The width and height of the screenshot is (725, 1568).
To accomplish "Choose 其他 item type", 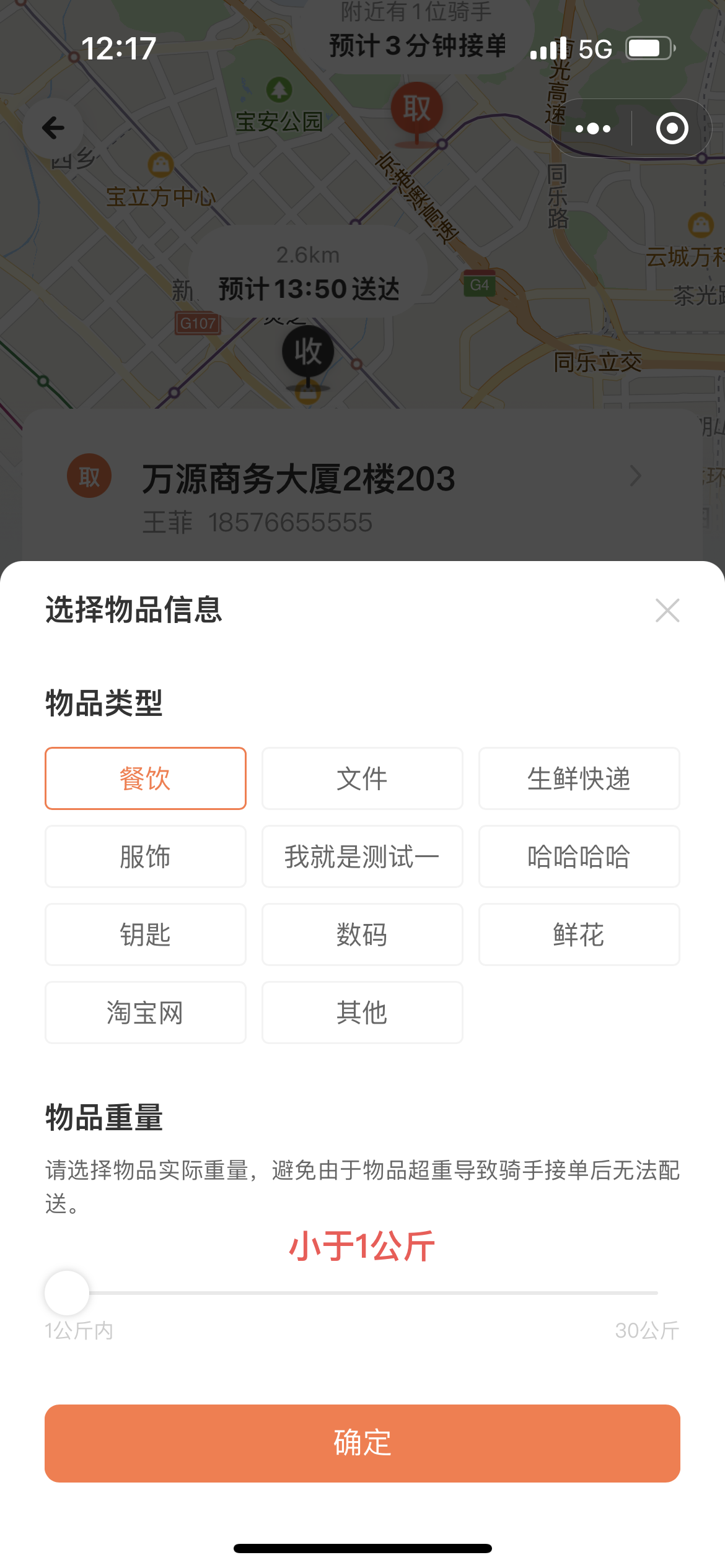I will click(x=362, y=1013).
